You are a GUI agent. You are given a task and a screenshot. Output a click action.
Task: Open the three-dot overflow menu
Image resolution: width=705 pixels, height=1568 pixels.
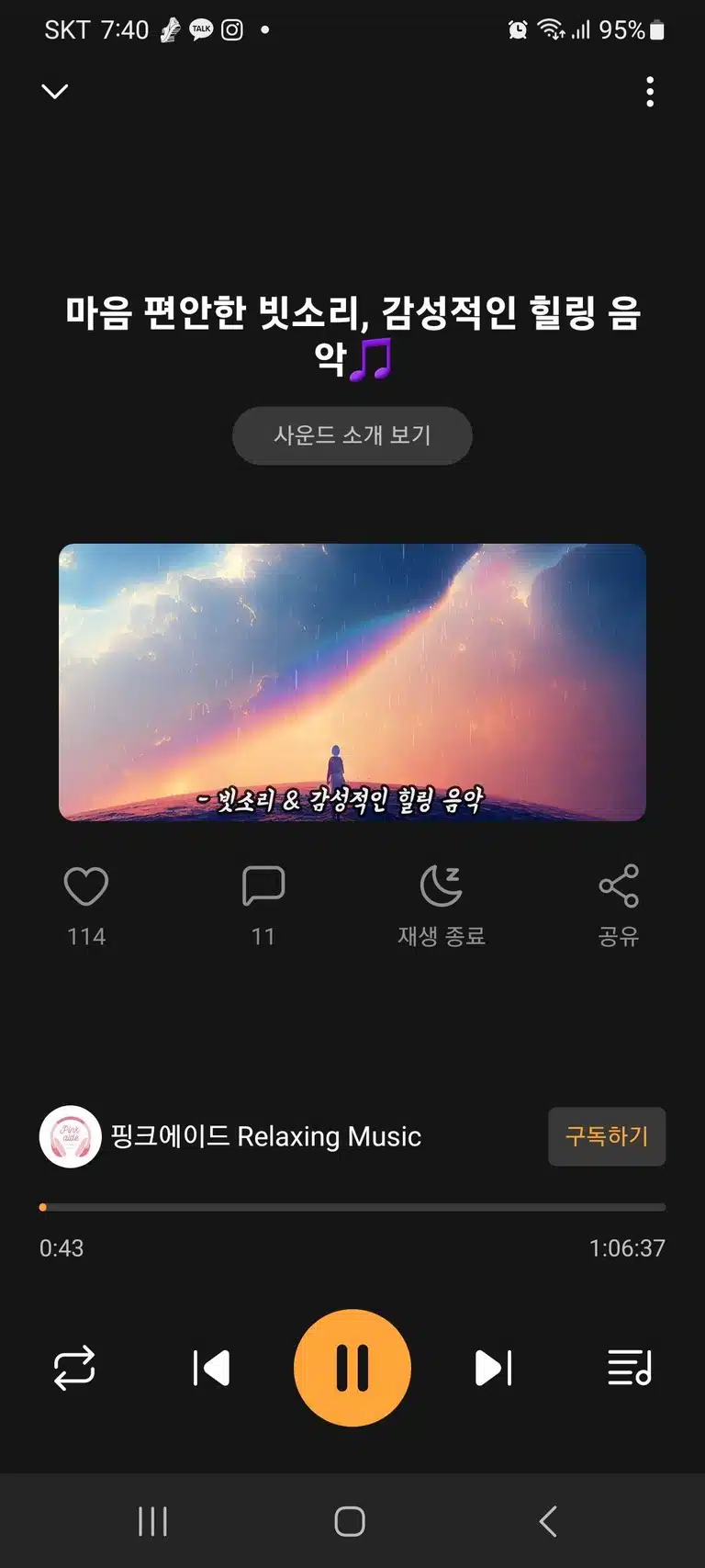pos(650,92)
